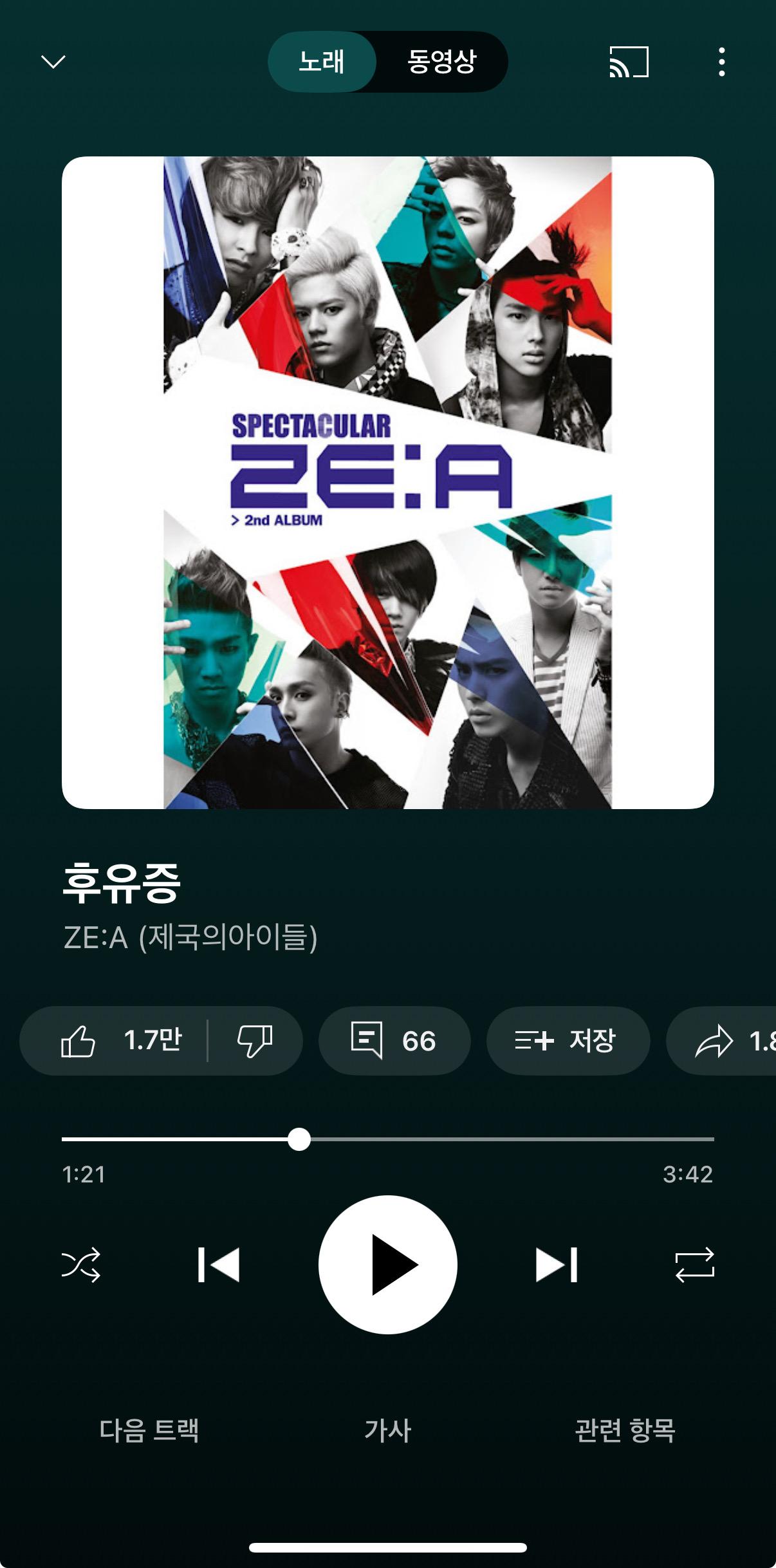Screen dimensions: 776x1568
Task: Toggle shuffle mode
Action: pyautogui.click(x=81, y=1265)
